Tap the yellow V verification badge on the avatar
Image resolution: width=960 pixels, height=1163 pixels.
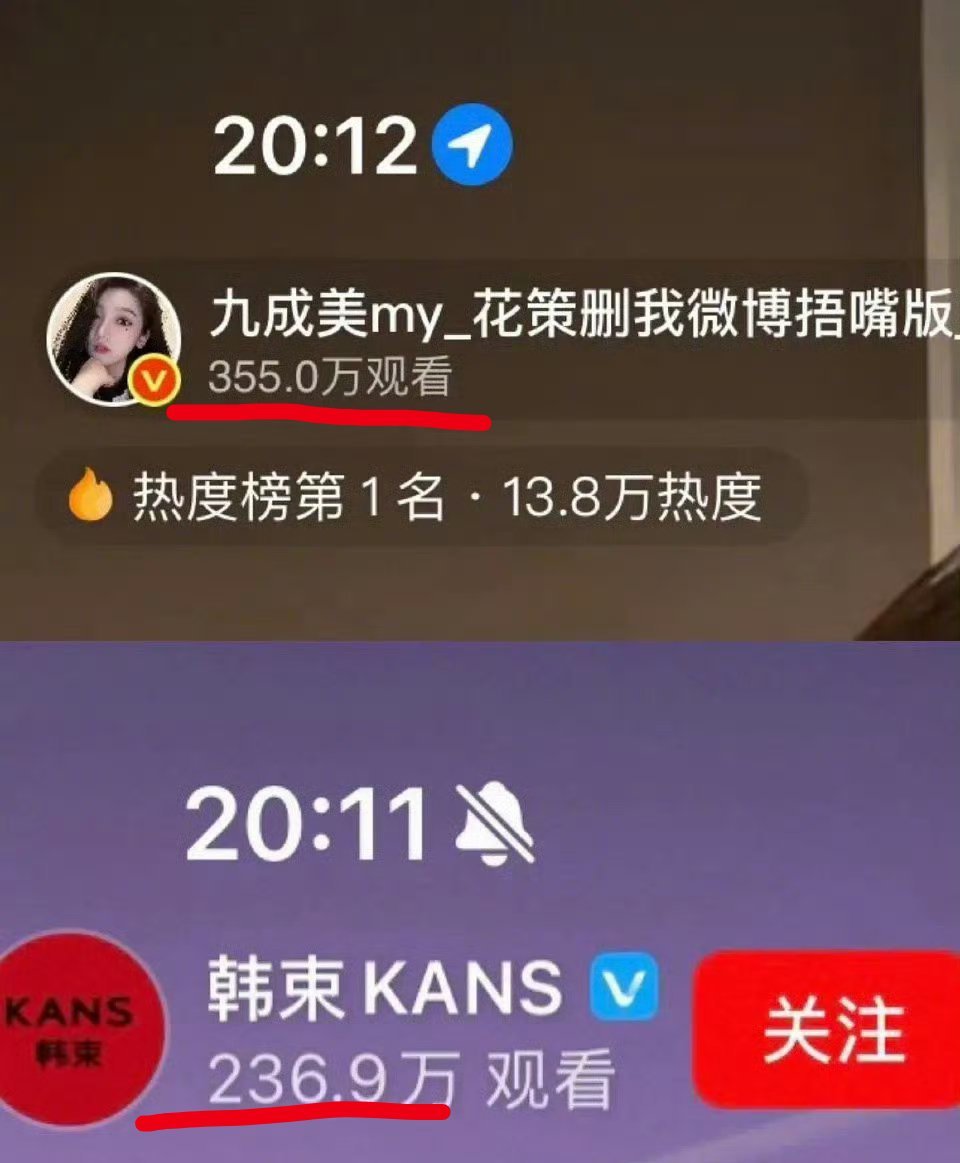point(152,380)
